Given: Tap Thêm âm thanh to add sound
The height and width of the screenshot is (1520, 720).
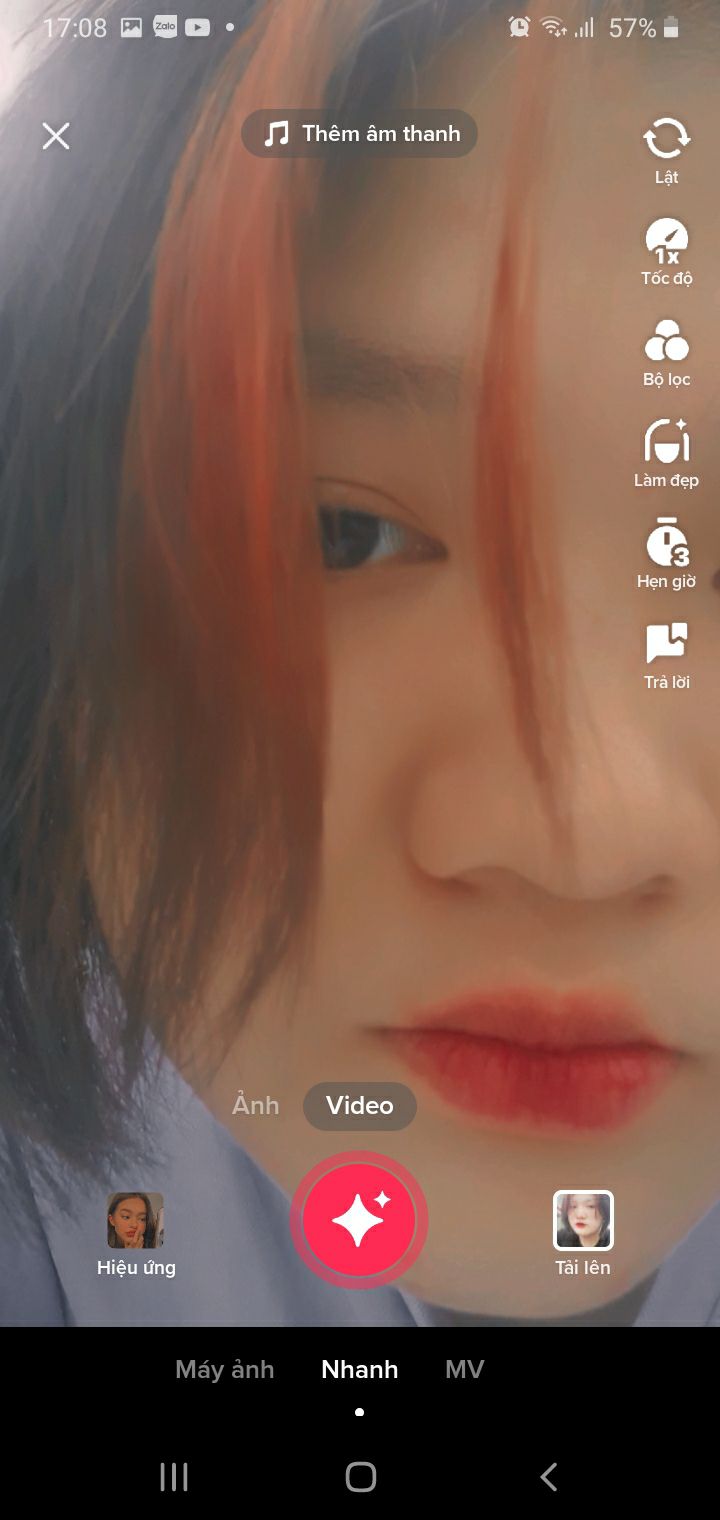Looking at the screenshot, I should coord(360,134).
